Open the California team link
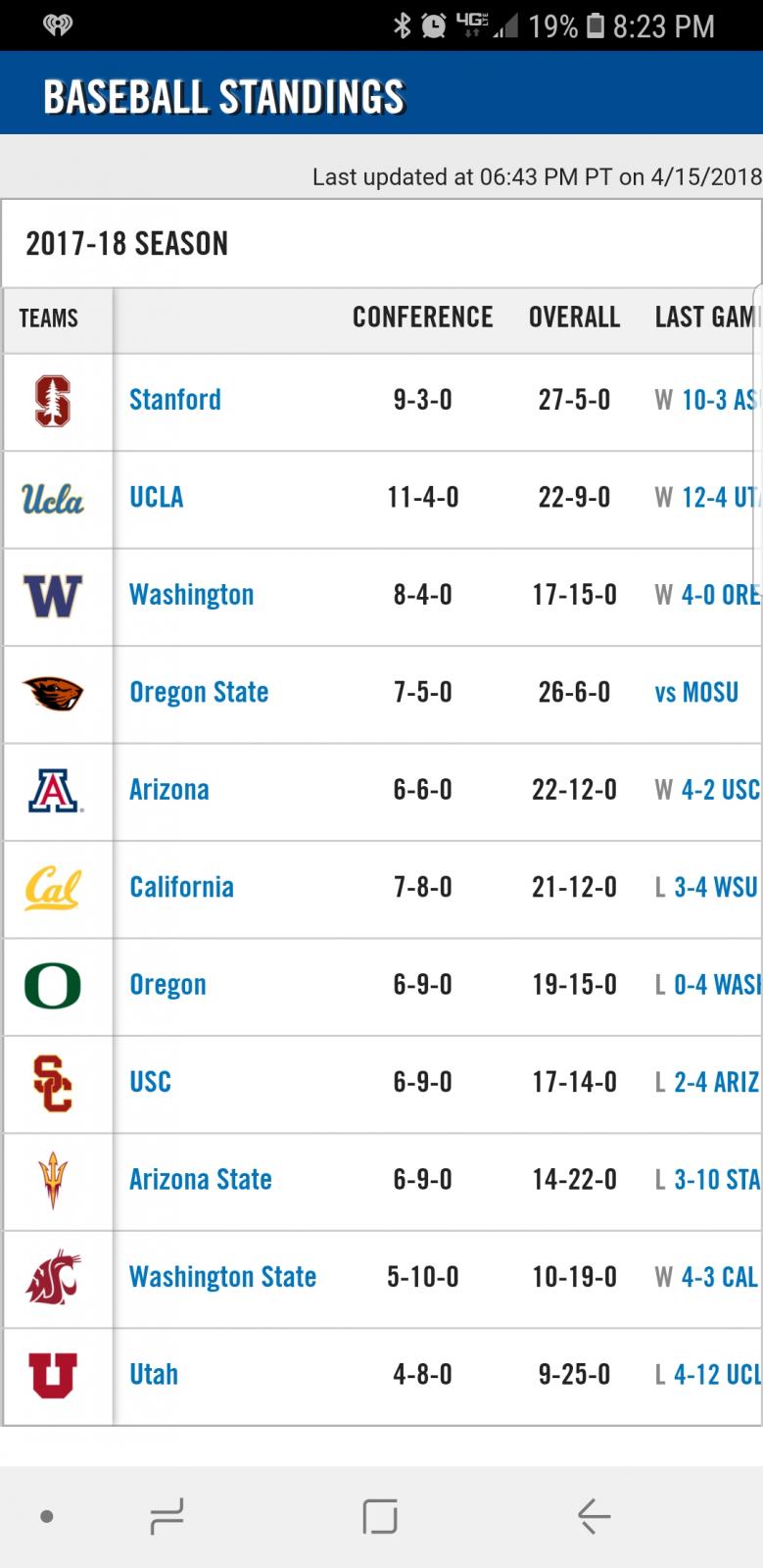 182,887
